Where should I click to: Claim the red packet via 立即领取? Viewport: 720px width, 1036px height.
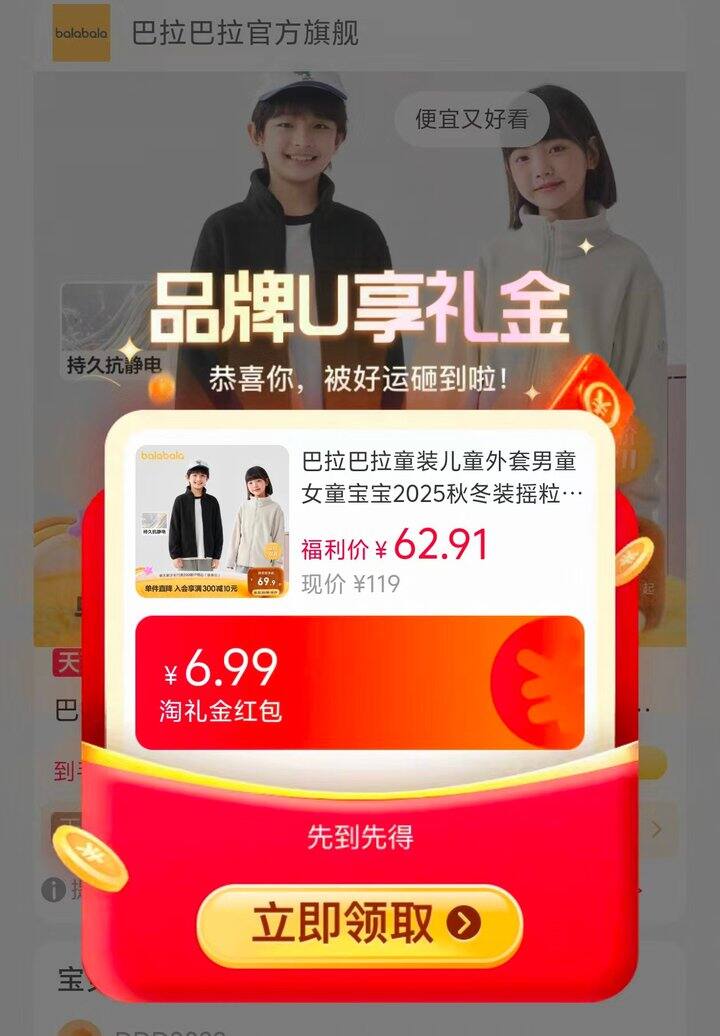coord(360,923)
